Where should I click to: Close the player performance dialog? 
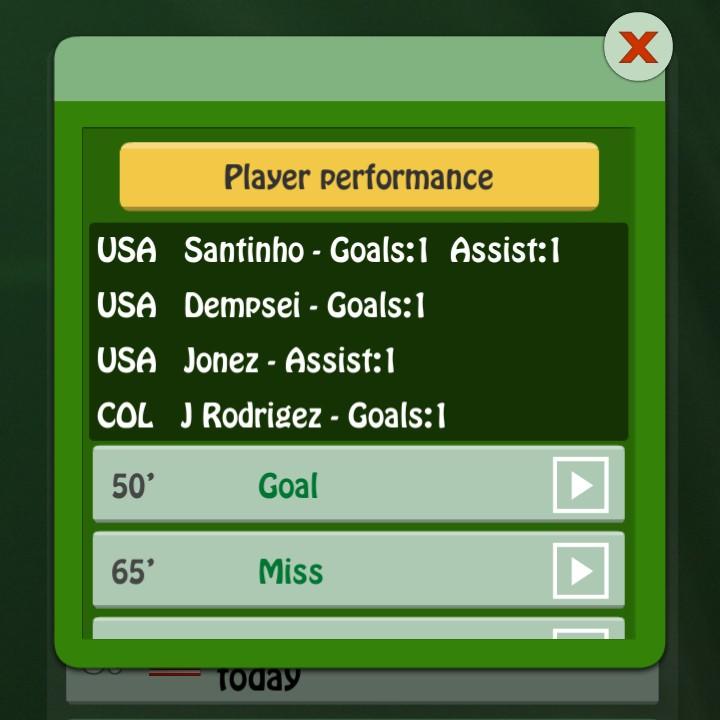click(x=638, y=47)
